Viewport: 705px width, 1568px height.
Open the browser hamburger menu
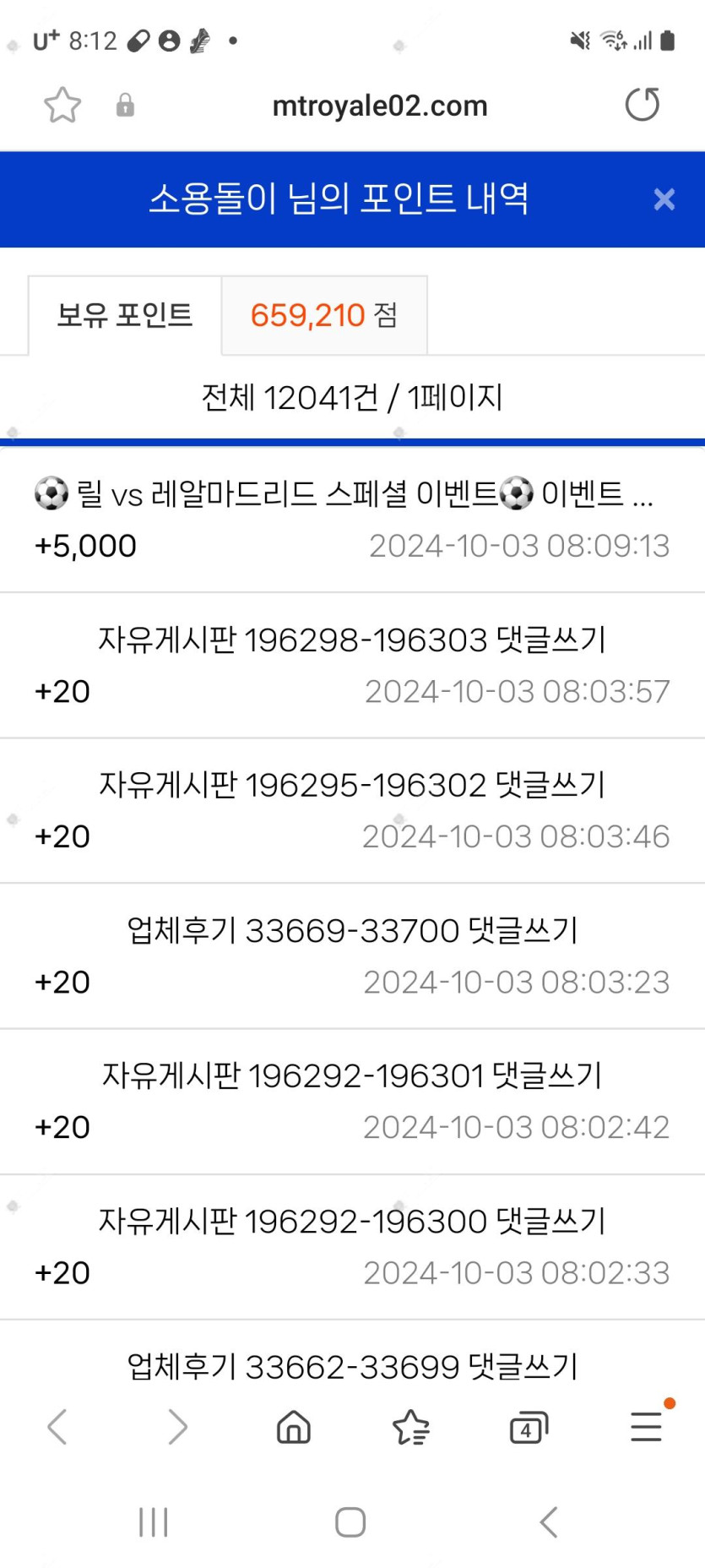[646, 1427]
